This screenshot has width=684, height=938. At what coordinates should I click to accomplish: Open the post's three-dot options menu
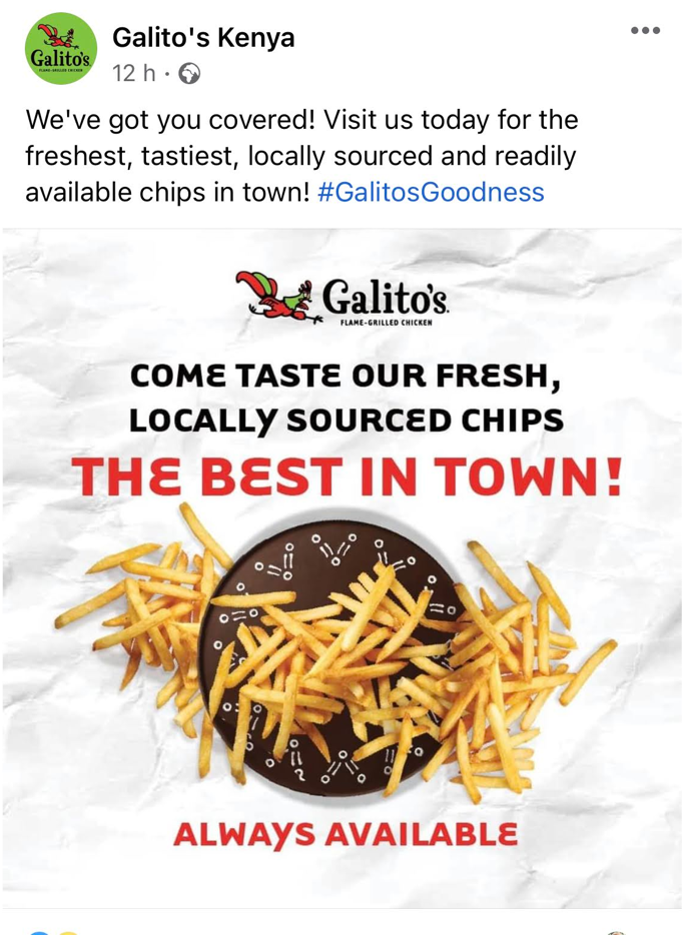click(645, 31)
